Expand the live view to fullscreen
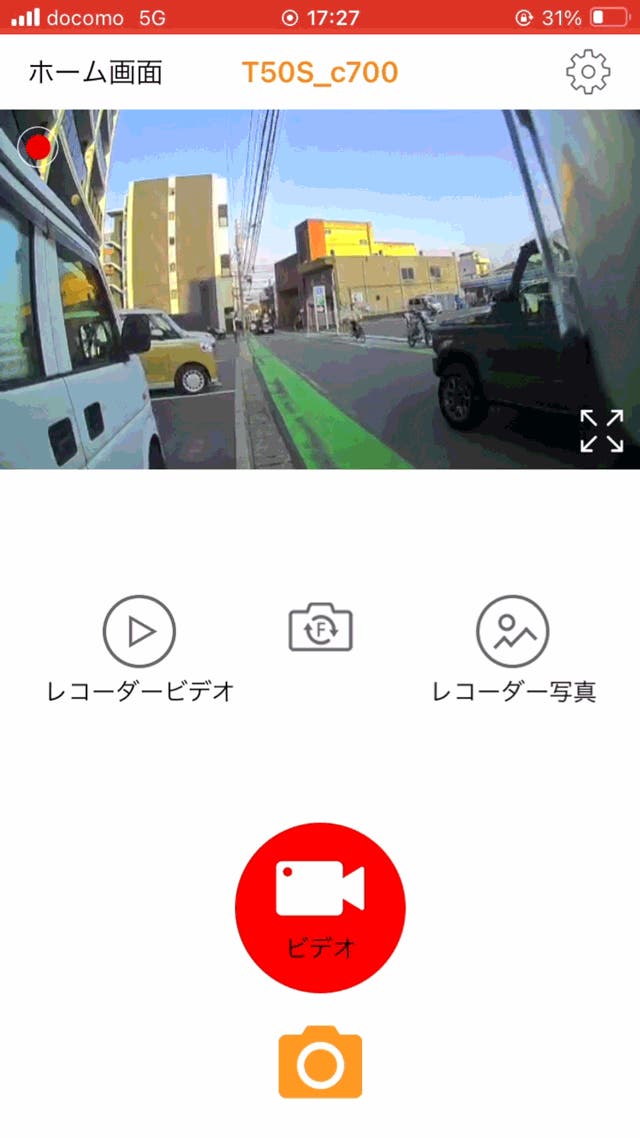Image resolution: width=640 pixels, height=1138 pixels. point(602,430)
